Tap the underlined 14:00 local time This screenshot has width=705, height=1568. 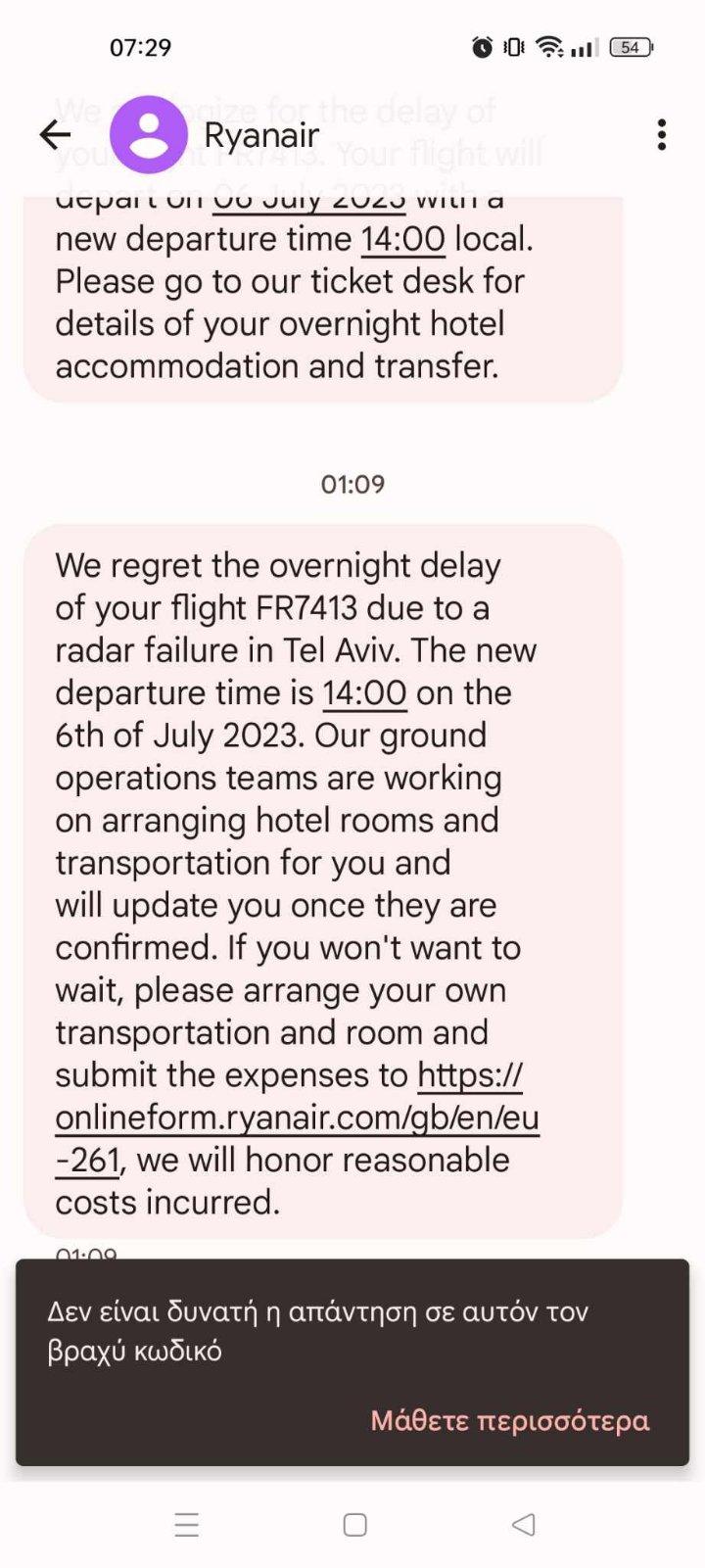click(402, 239)
